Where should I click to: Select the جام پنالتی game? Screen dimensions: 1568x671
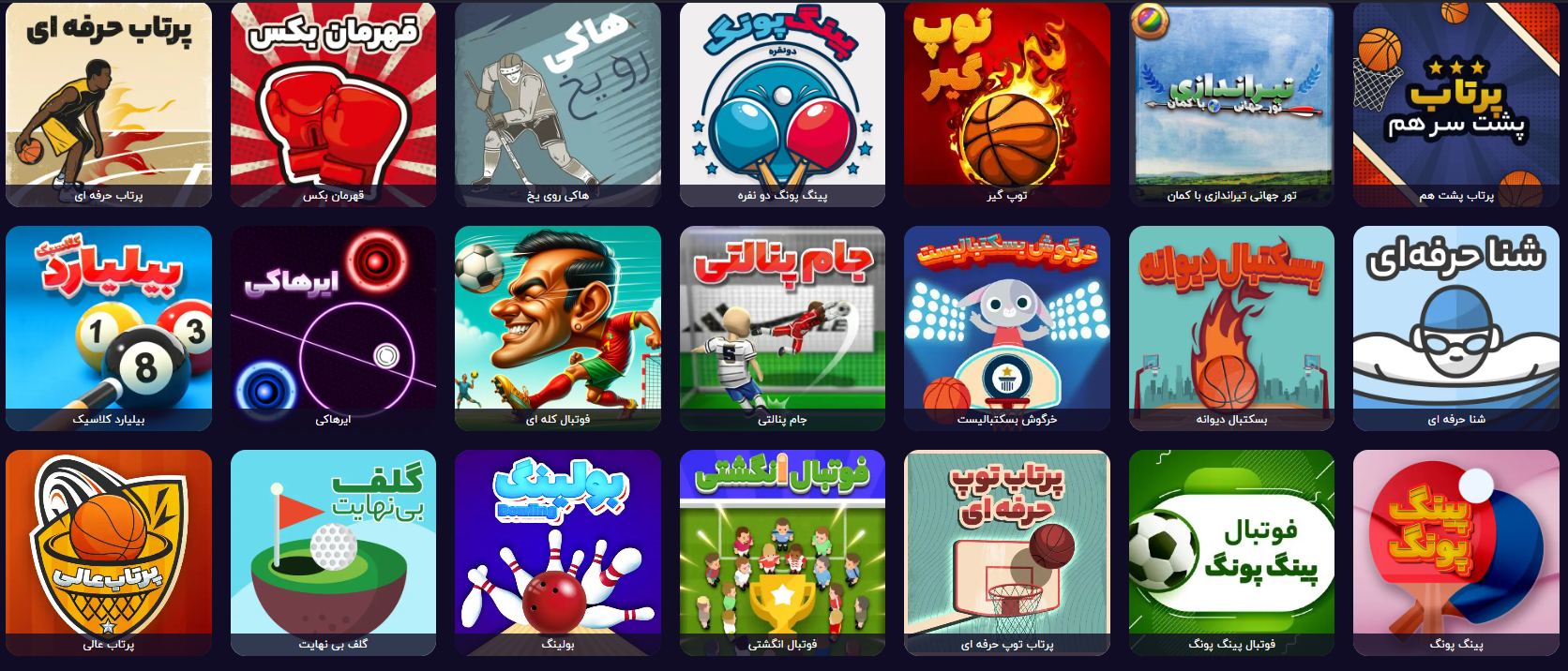pyautogui.click(x=782, y=328)
